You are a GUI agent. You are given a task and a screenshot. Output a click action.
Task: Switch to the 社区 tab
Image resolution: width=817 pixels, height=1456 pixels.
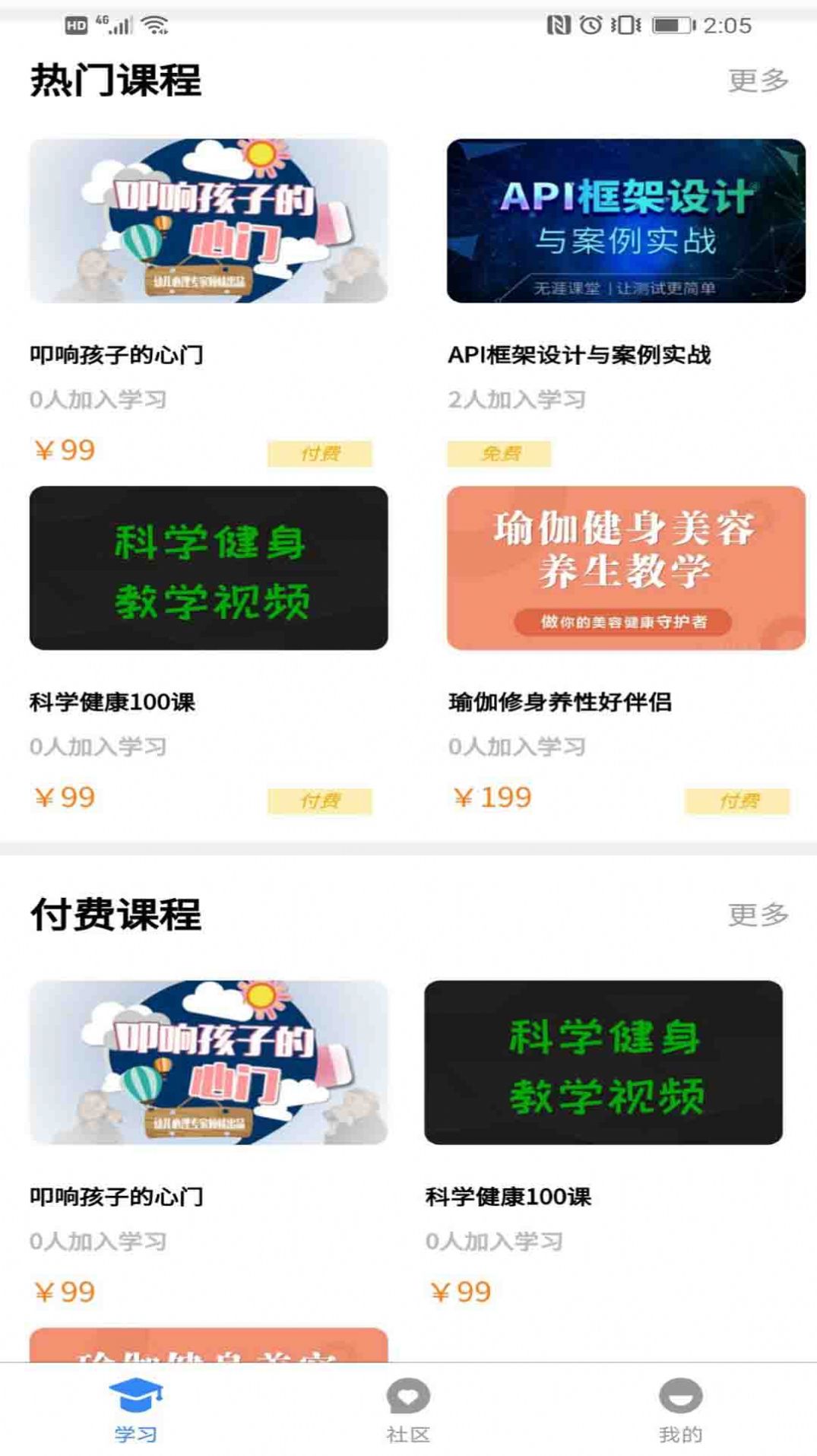tap(408, 1429)
